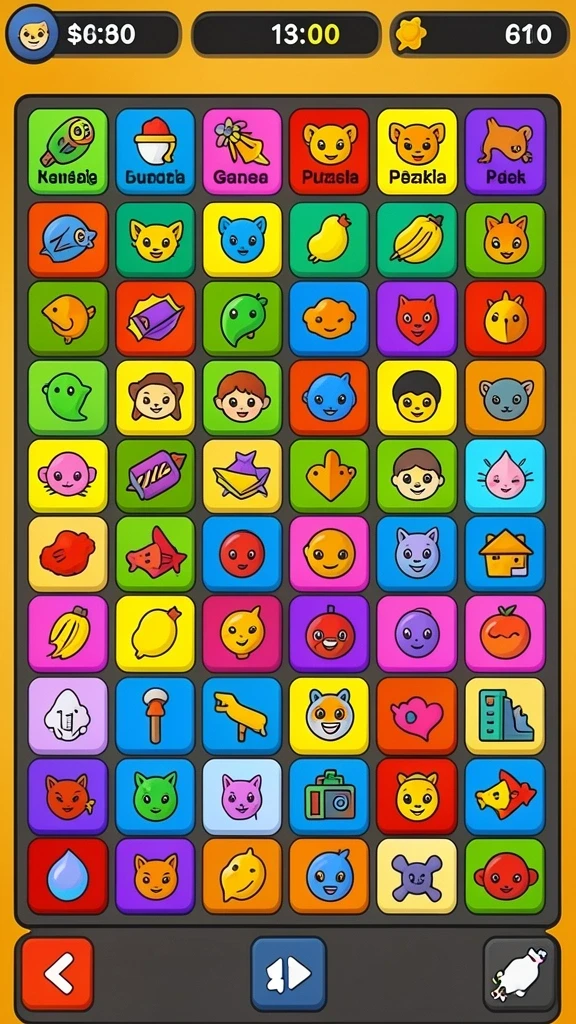
Task: Pick the grey cat on orange tile
Action: click(x=505, y=398)
